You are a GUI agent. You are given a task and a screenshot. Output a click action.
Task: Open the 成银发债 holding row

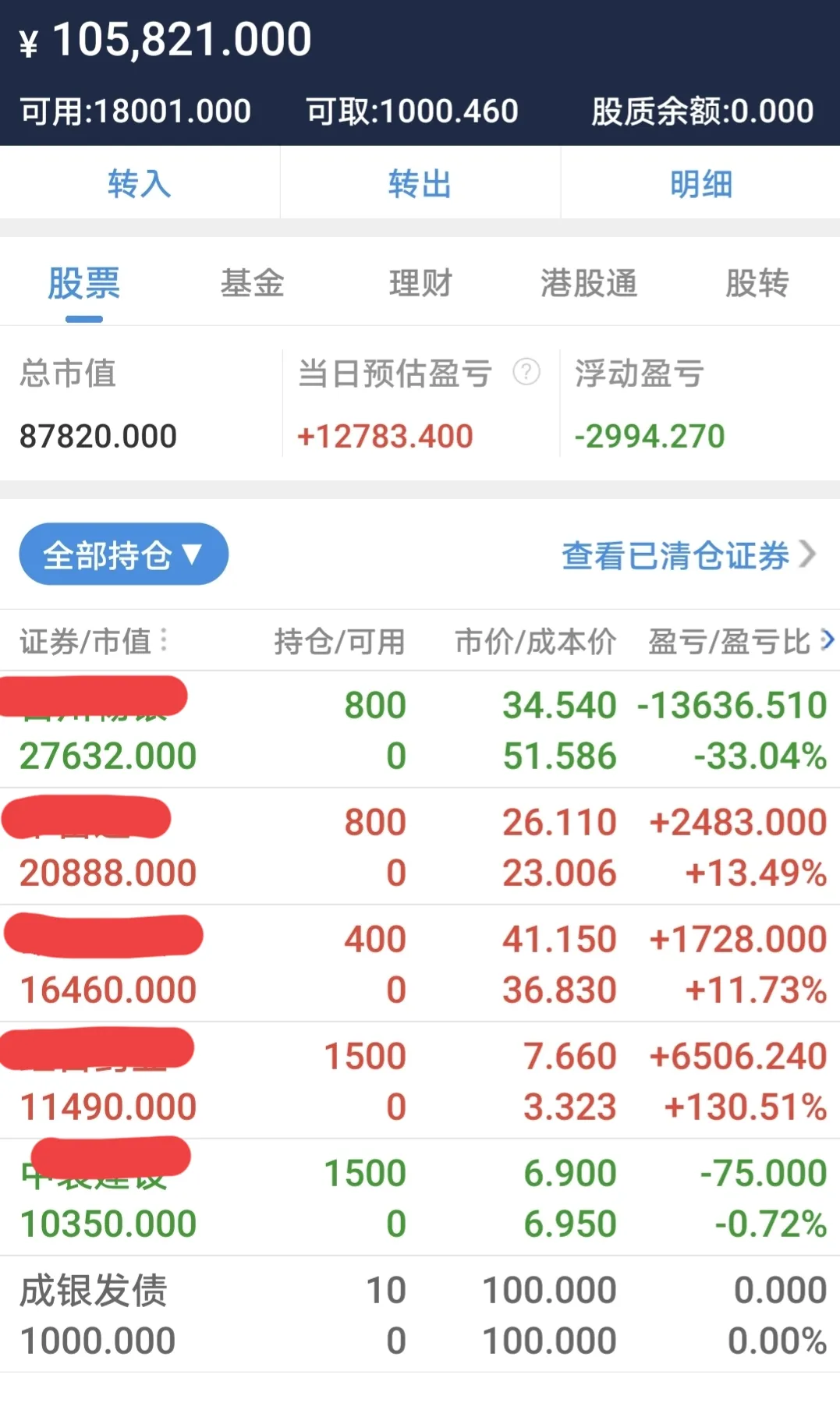pos(420,1315)
